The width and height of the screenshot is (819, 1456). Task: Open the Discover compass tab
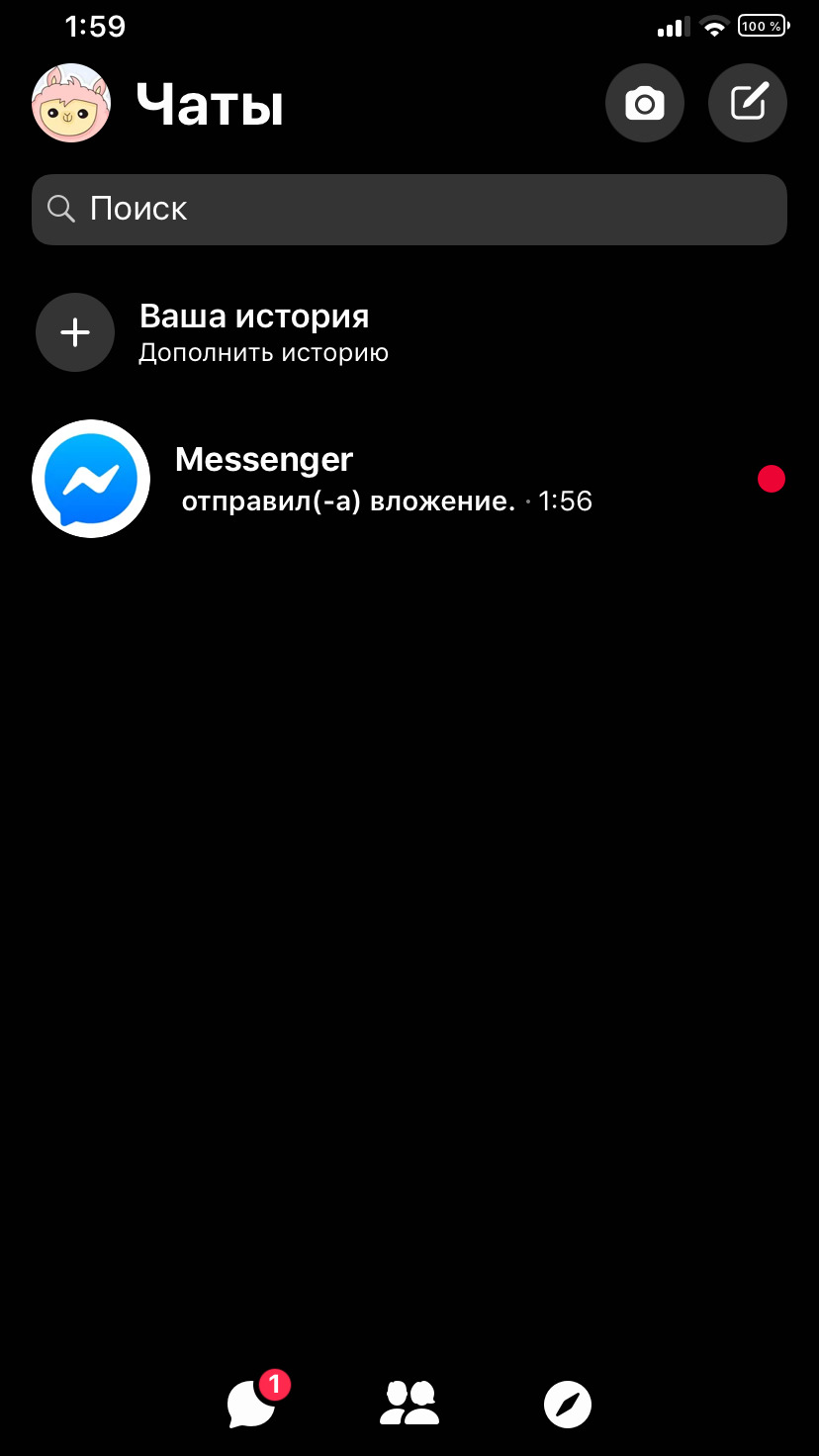[x=568, y=1404]
